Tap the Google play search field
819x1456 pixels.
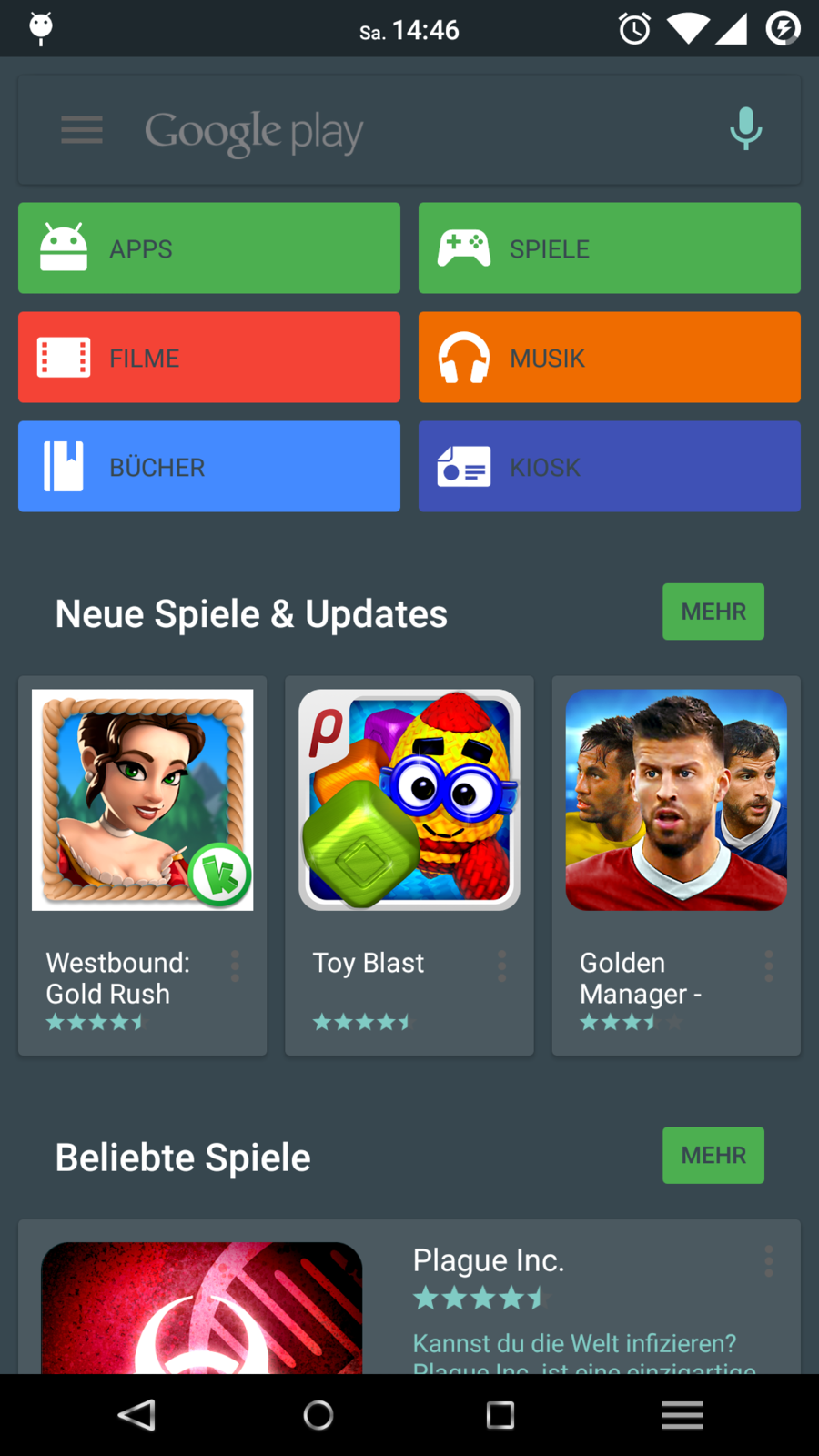[409, 132]
